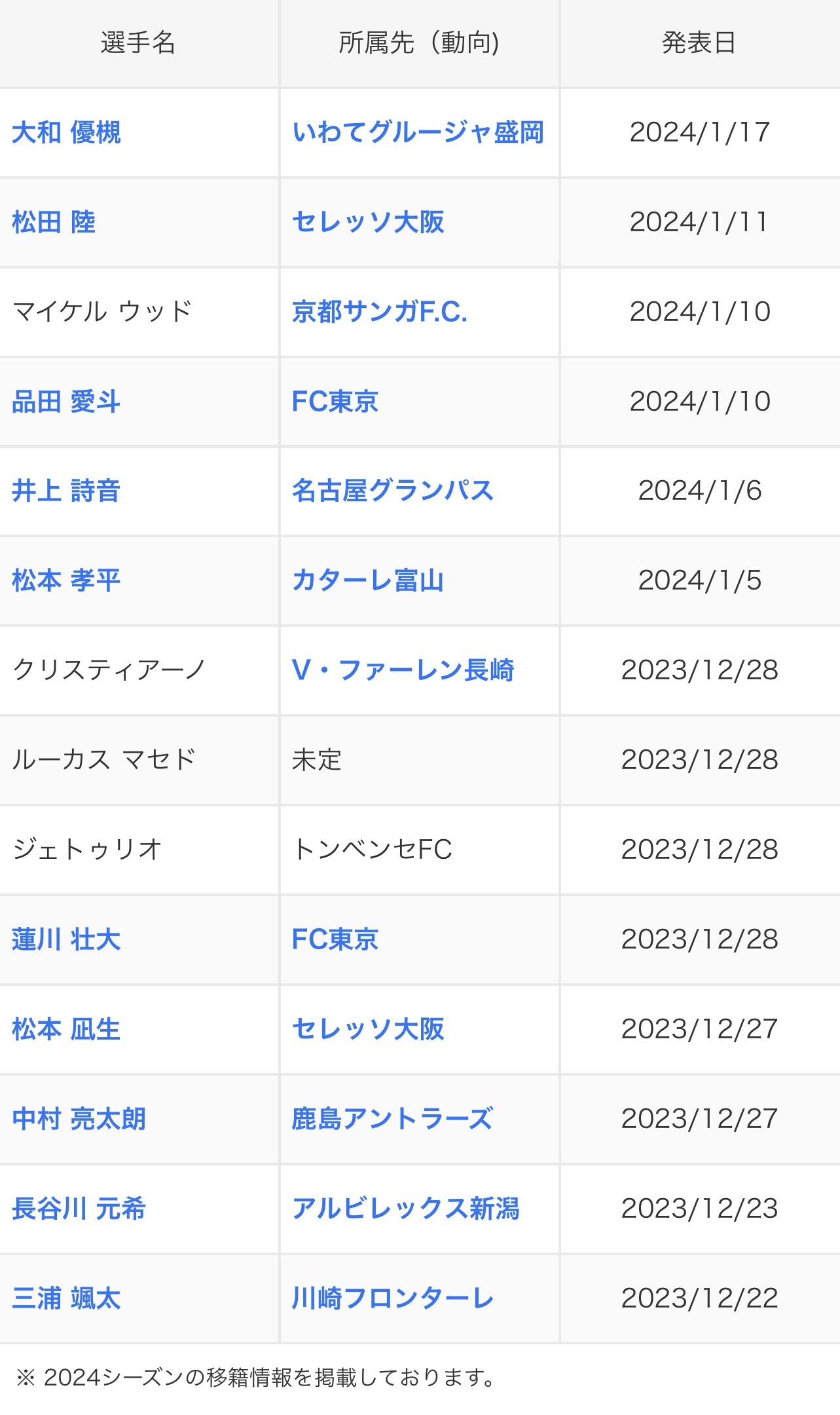Screen dimensions: 840x1415
Task: Tap 川崎フロンターレ team link
Action: pyautogui.click(x=392, y=1298)
